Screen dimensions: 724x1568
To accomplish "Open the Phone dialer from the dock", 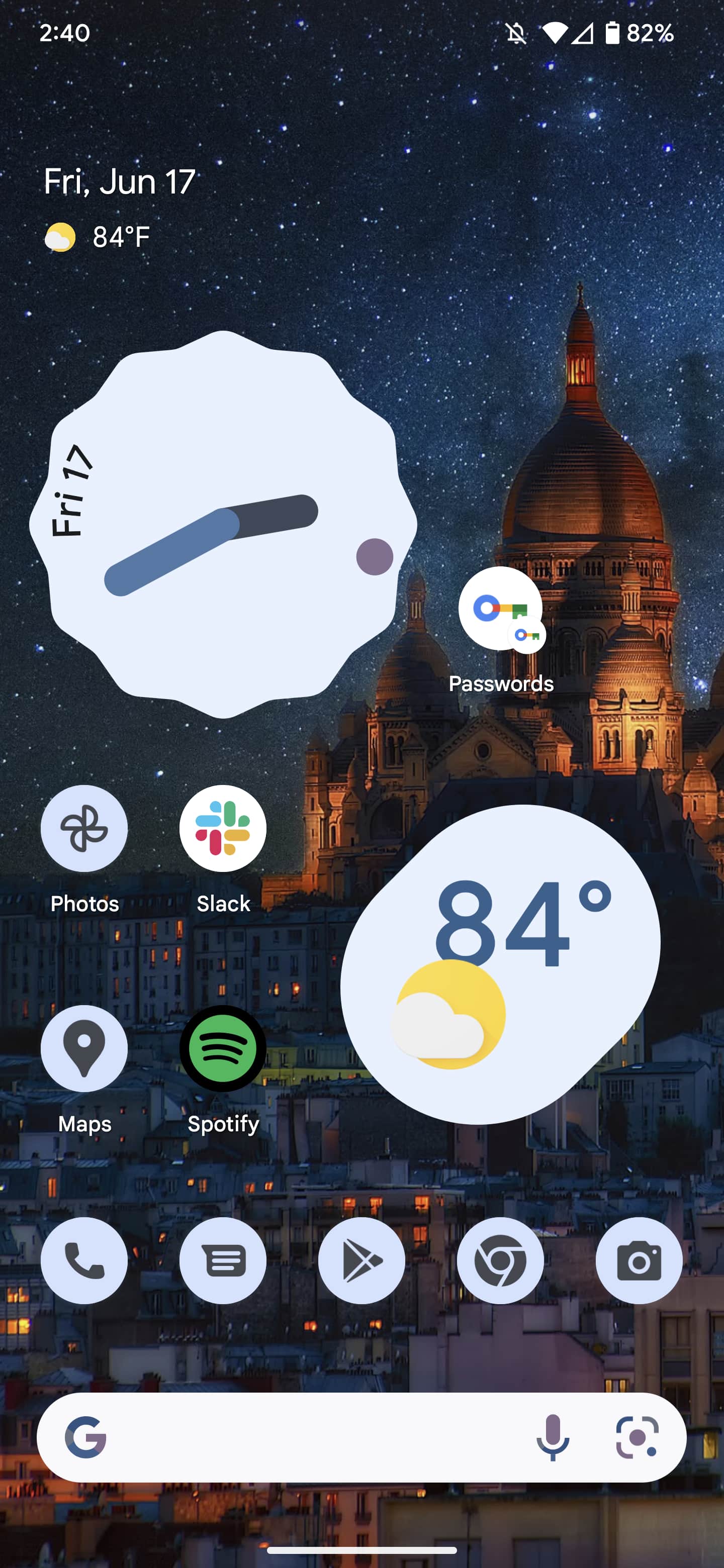I will (84, 1260).
